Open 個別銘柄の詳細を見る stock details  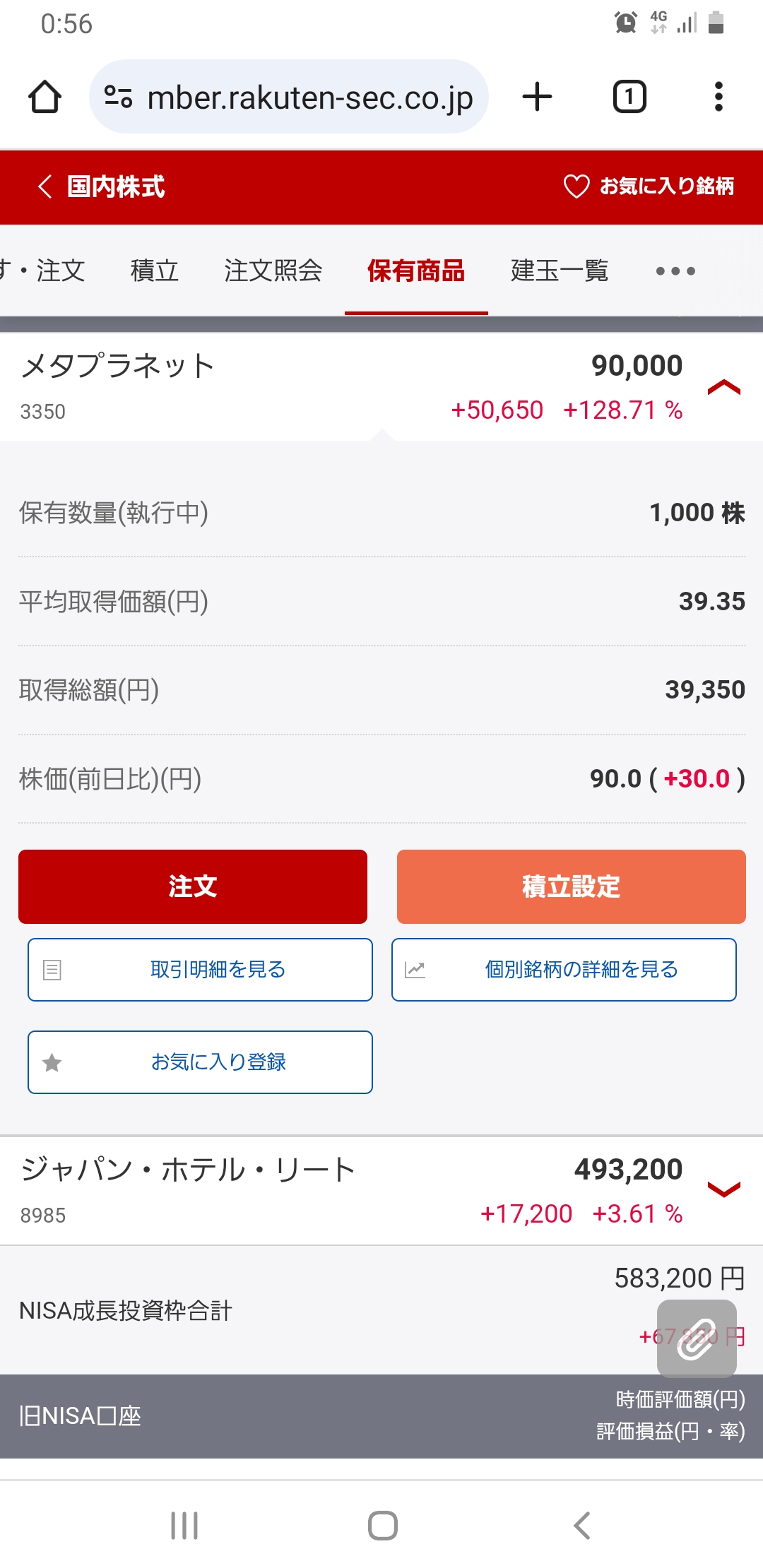point(564,970)
